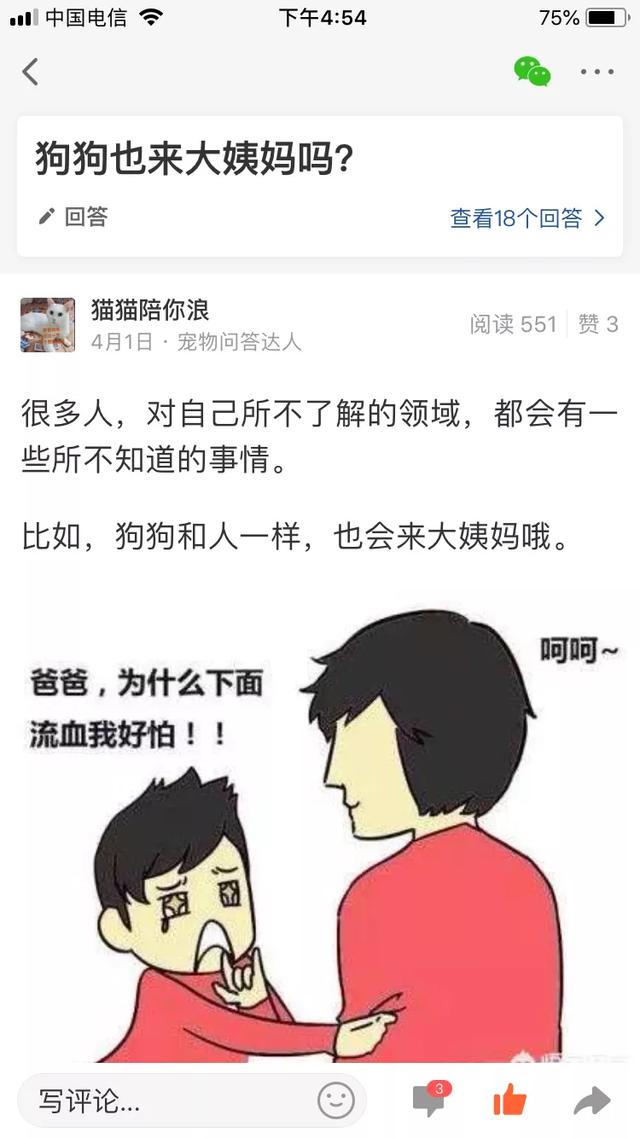Share via the WeChat icon
The width and height of the screenshot is (640, 1138).
click(532, 71)
